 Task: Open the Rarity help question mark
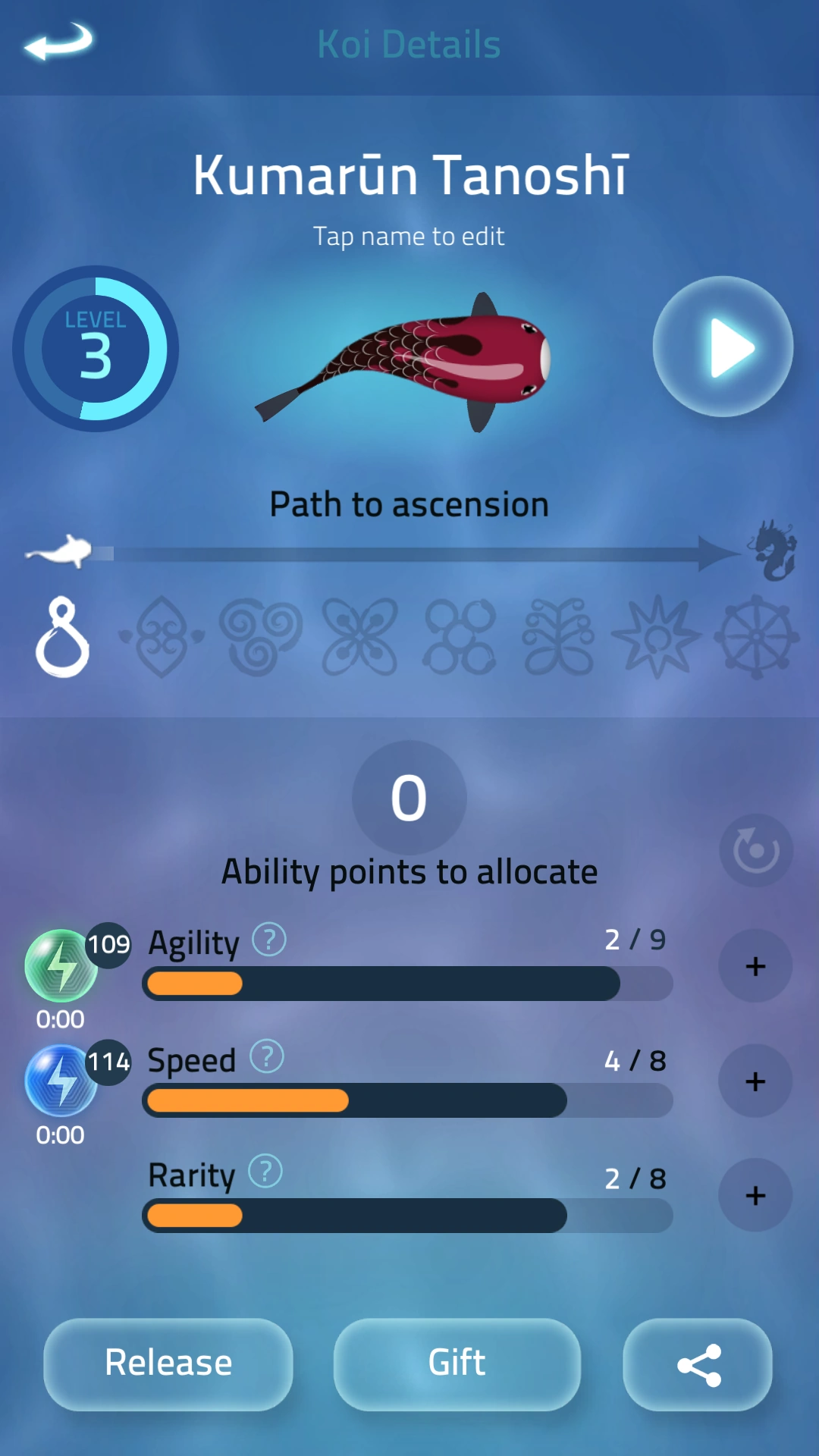(x=265, y=1171)
